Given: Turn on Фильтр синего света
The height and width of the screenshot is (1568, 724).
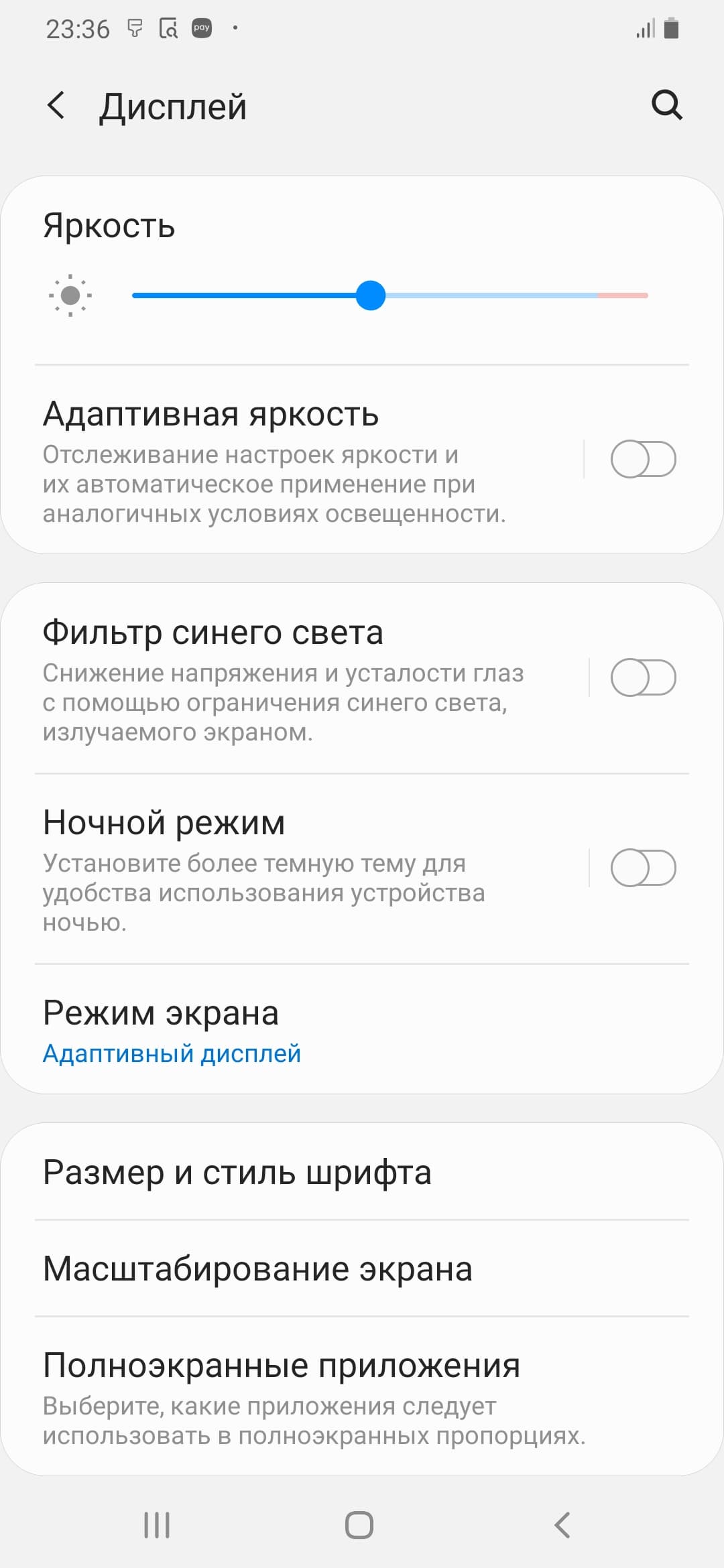Looking at the screenshot, I should click(643, 677).
